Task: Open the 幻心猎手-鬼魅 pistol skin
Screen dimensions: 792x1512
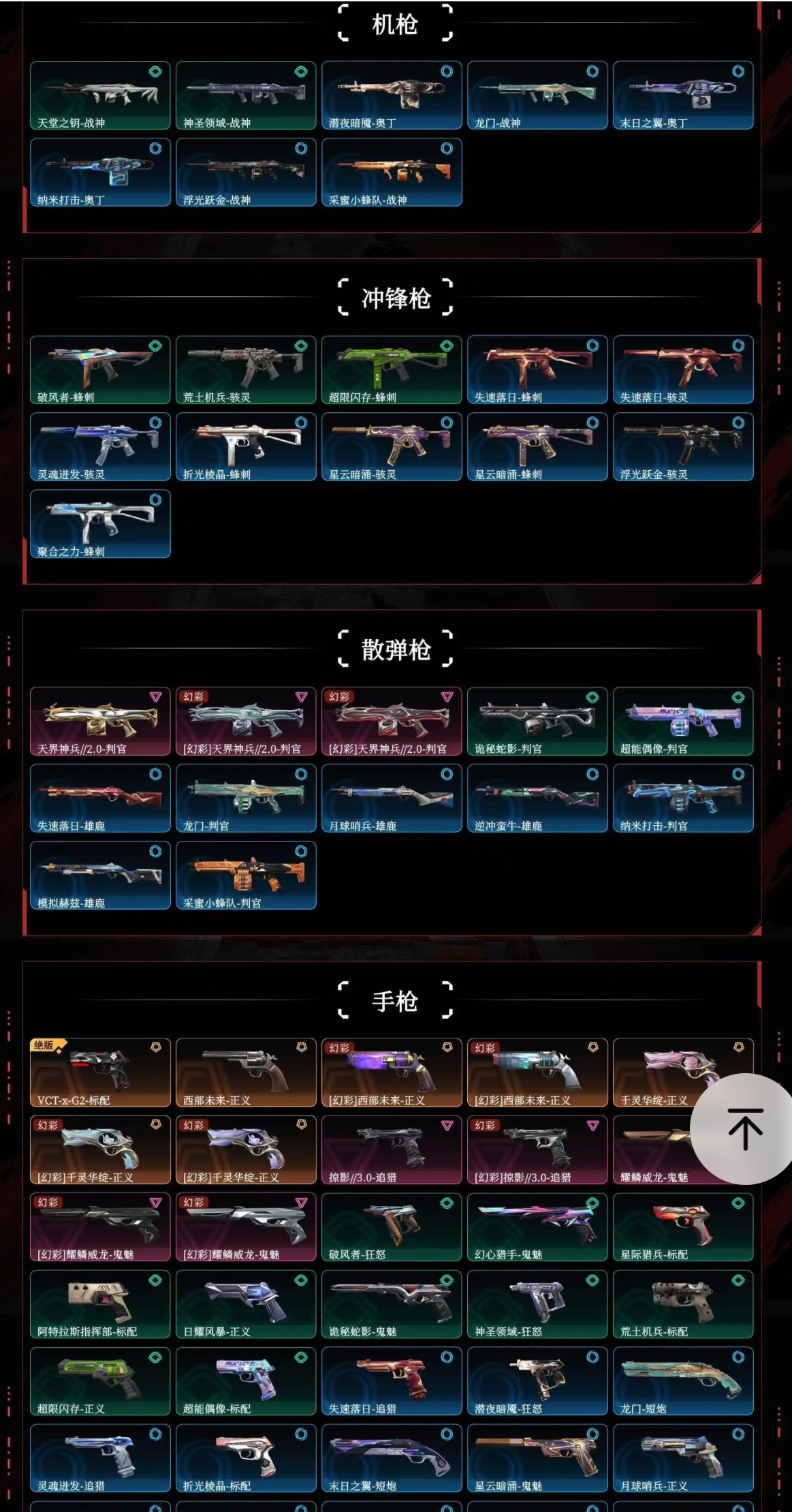Action: [x=537, y=1227]
